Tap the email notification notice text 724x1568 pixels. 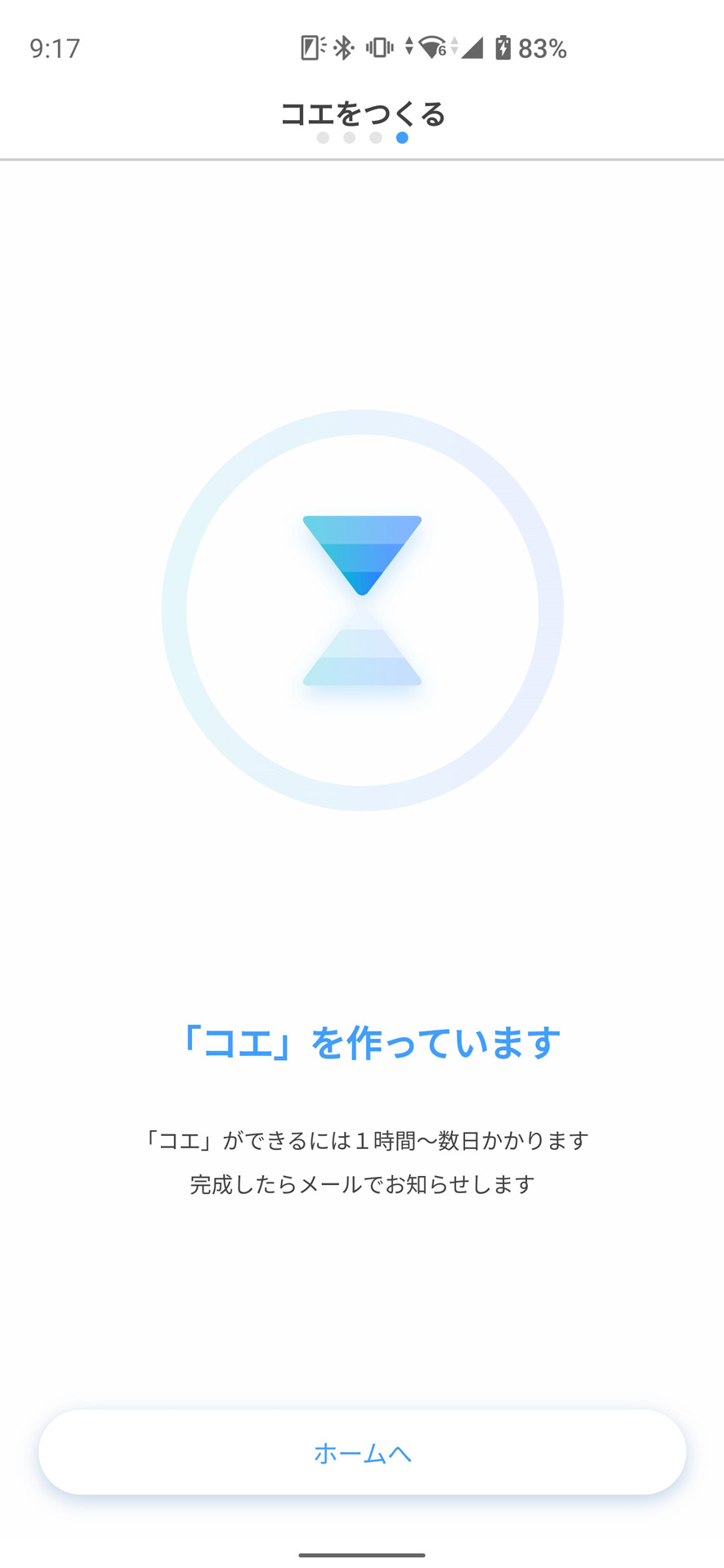point(362,1186)
